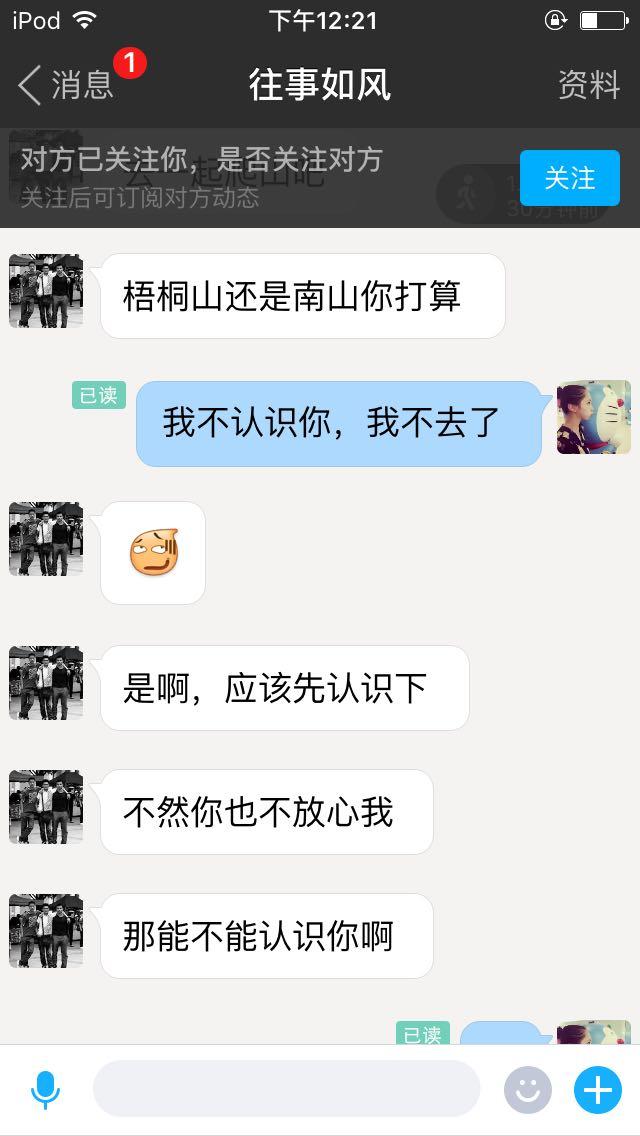
Task: Tap the blue 关注 button
Action: pos(569,178)
